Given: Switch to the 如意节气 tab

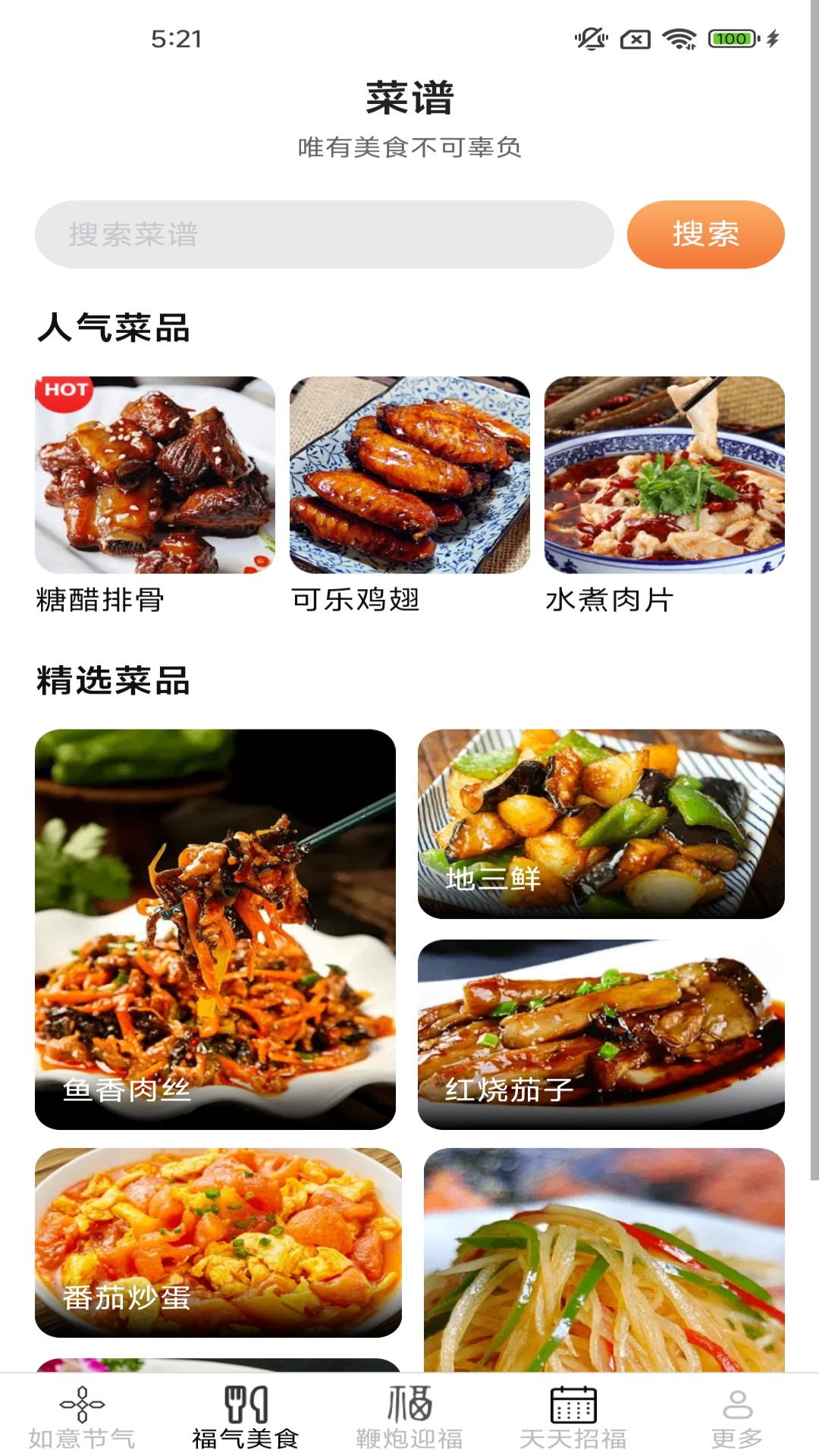Looking at the screenshot, I should pyautogui.click(x=82, y=1417).
